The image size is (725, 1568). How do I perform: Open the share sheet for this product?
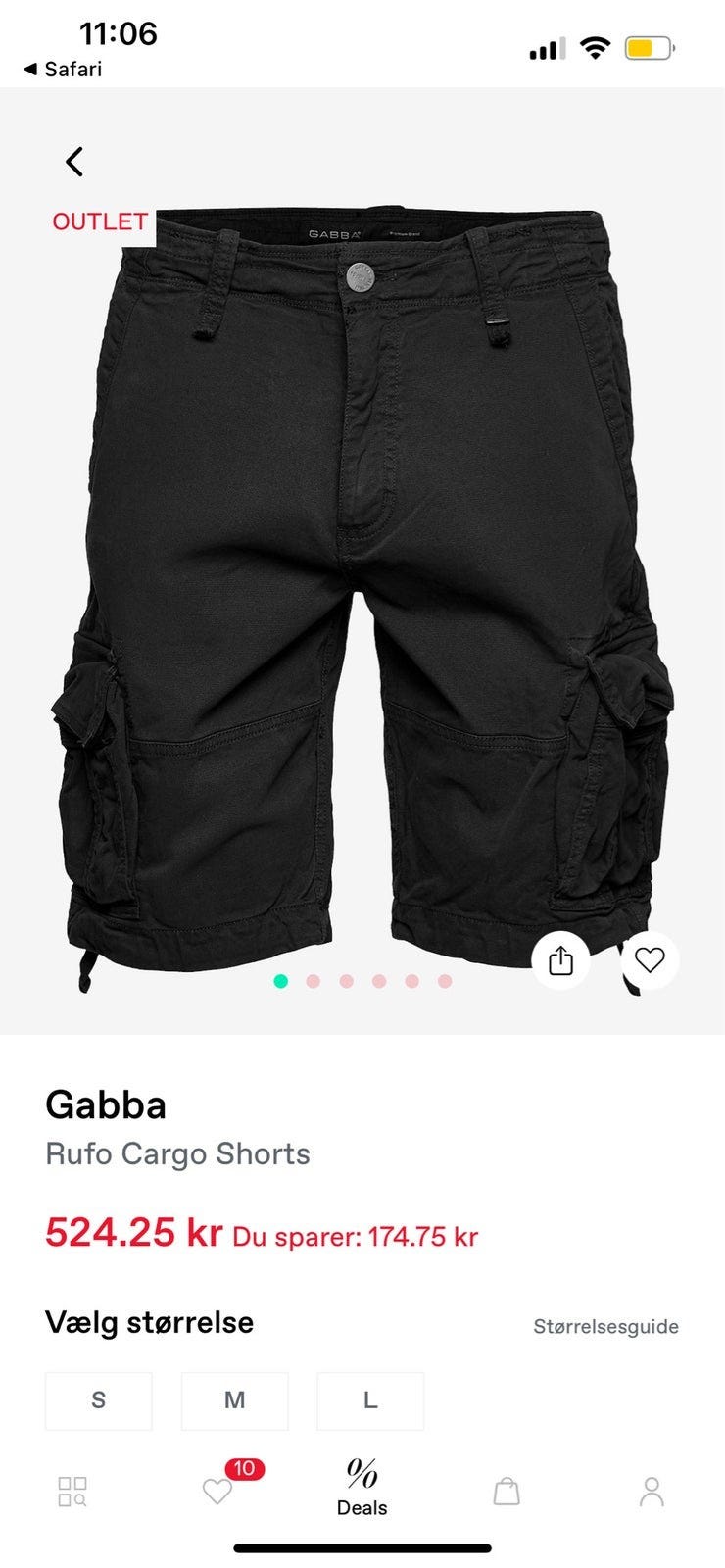(x=560, y=962)
